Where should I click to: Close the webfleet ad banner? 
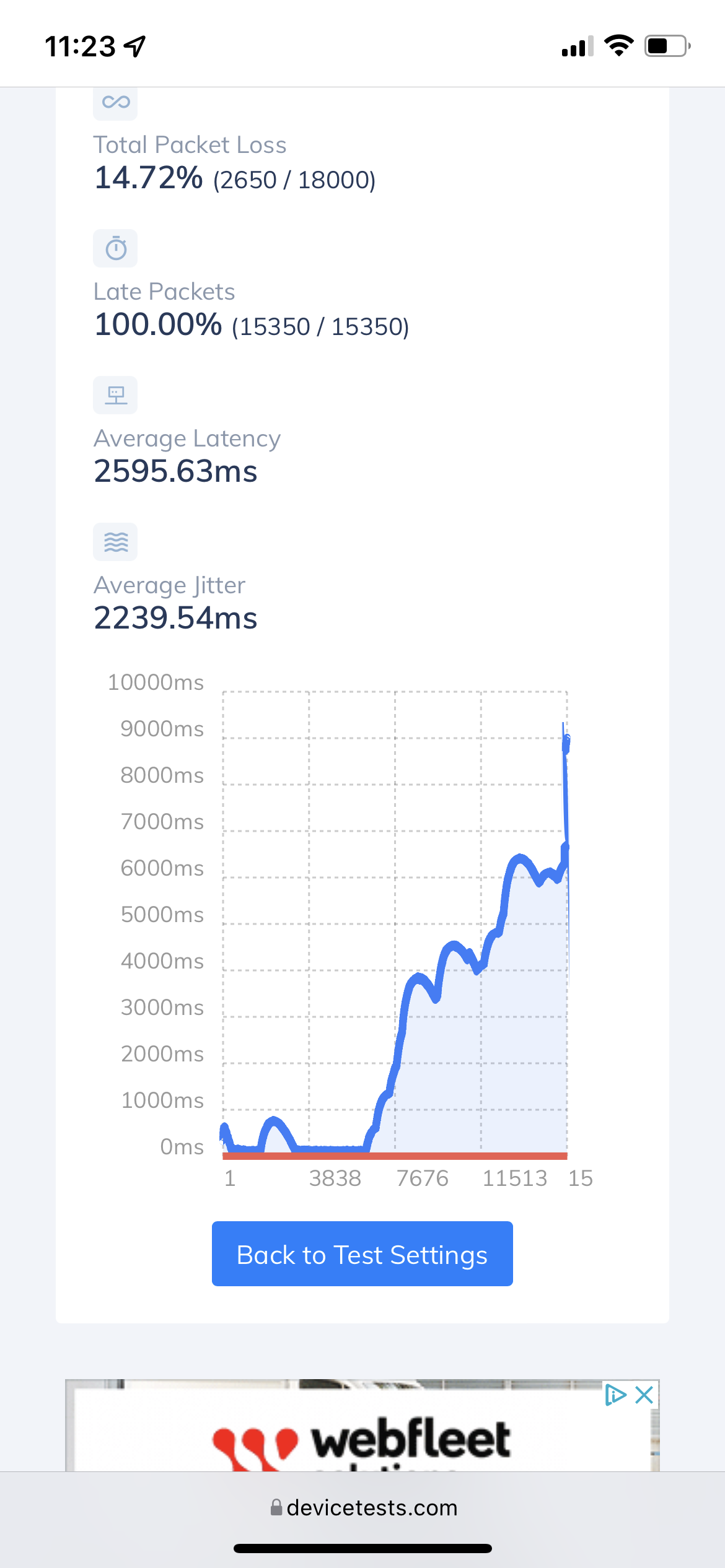644,1395
